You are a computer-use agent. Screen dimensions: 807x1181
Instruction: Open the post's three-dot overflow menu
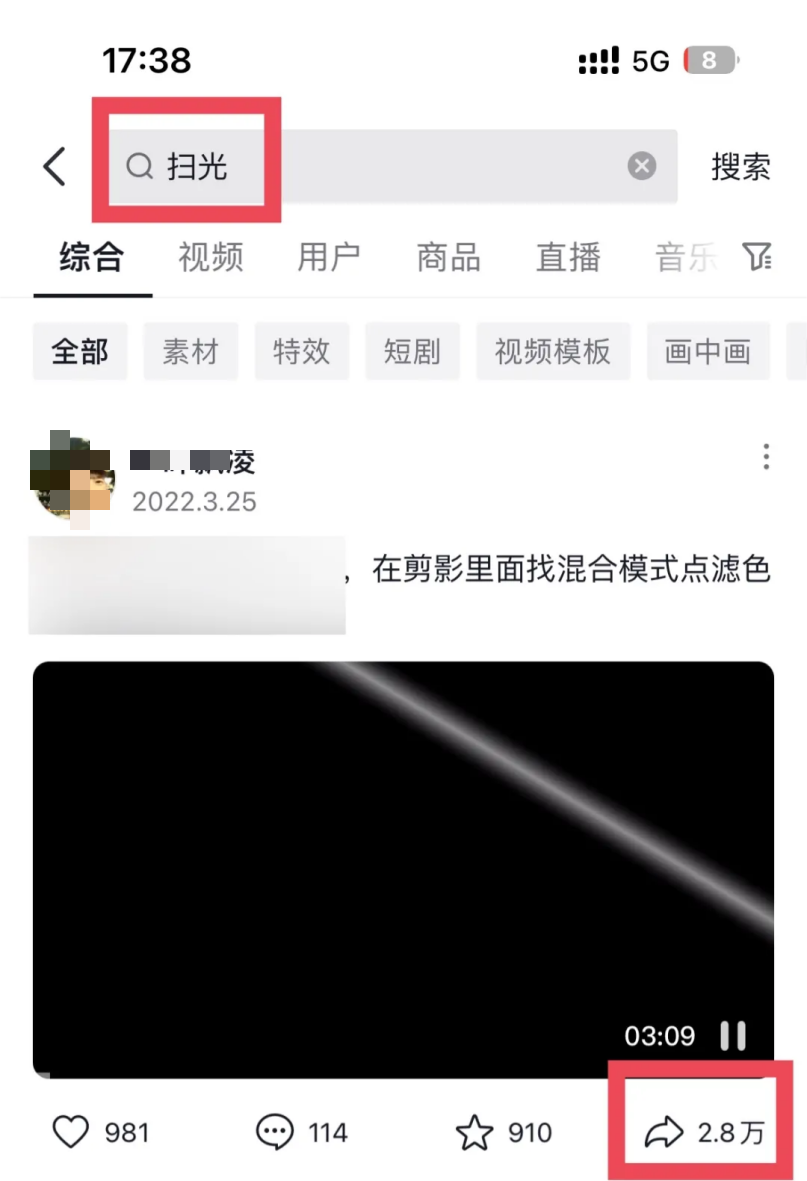(765, 458)
